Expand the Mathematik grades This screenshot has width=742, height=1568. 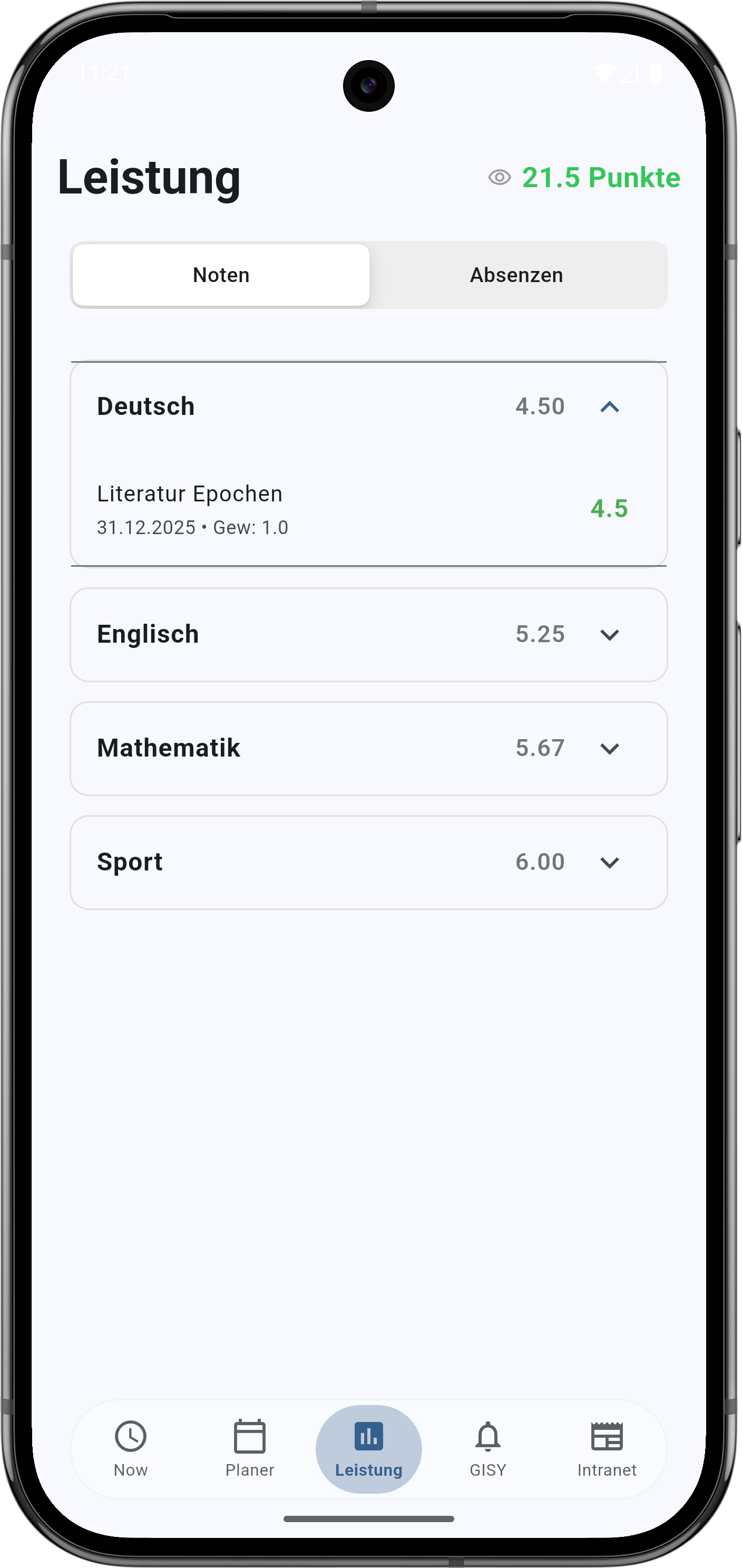tap(609, 748)
